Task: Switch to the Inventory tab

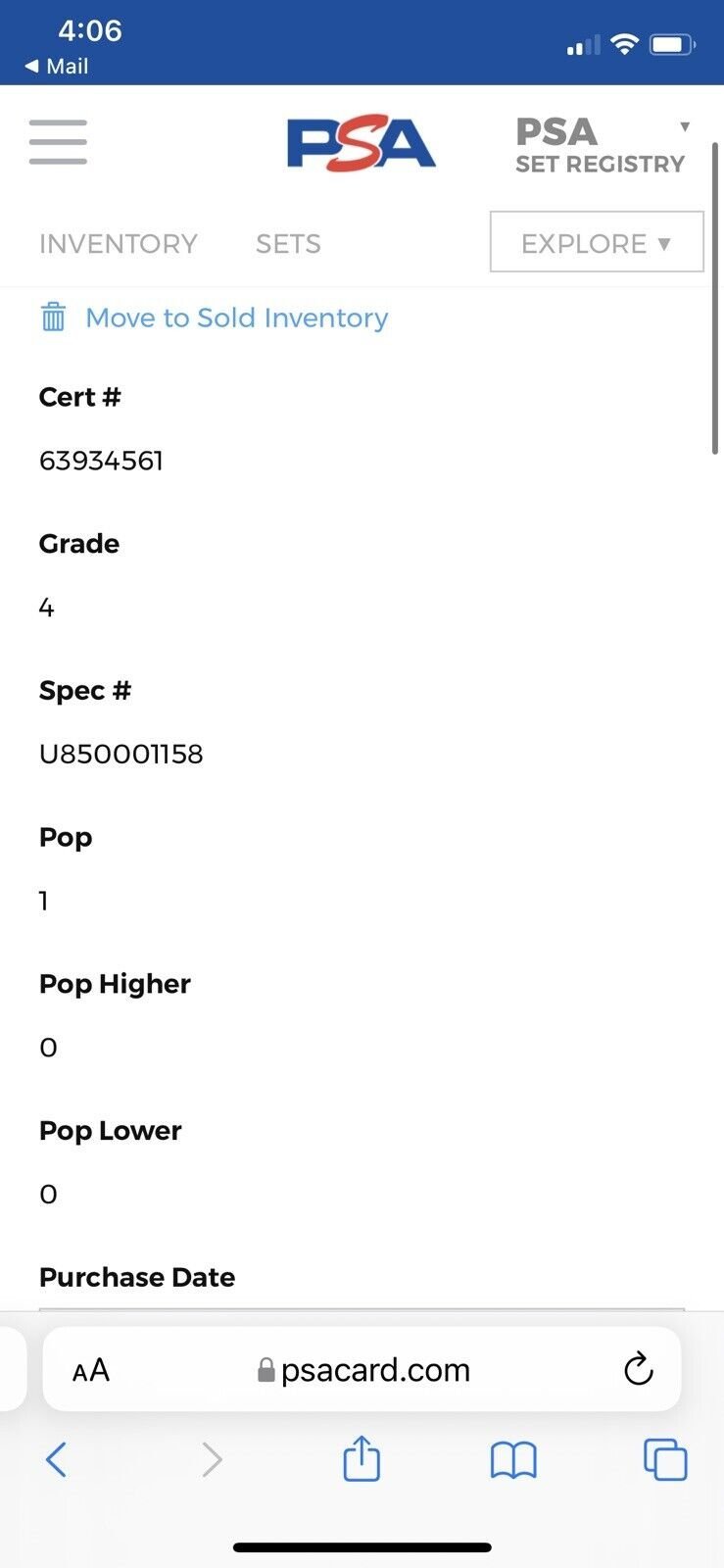Action: (x=119, y=243)
